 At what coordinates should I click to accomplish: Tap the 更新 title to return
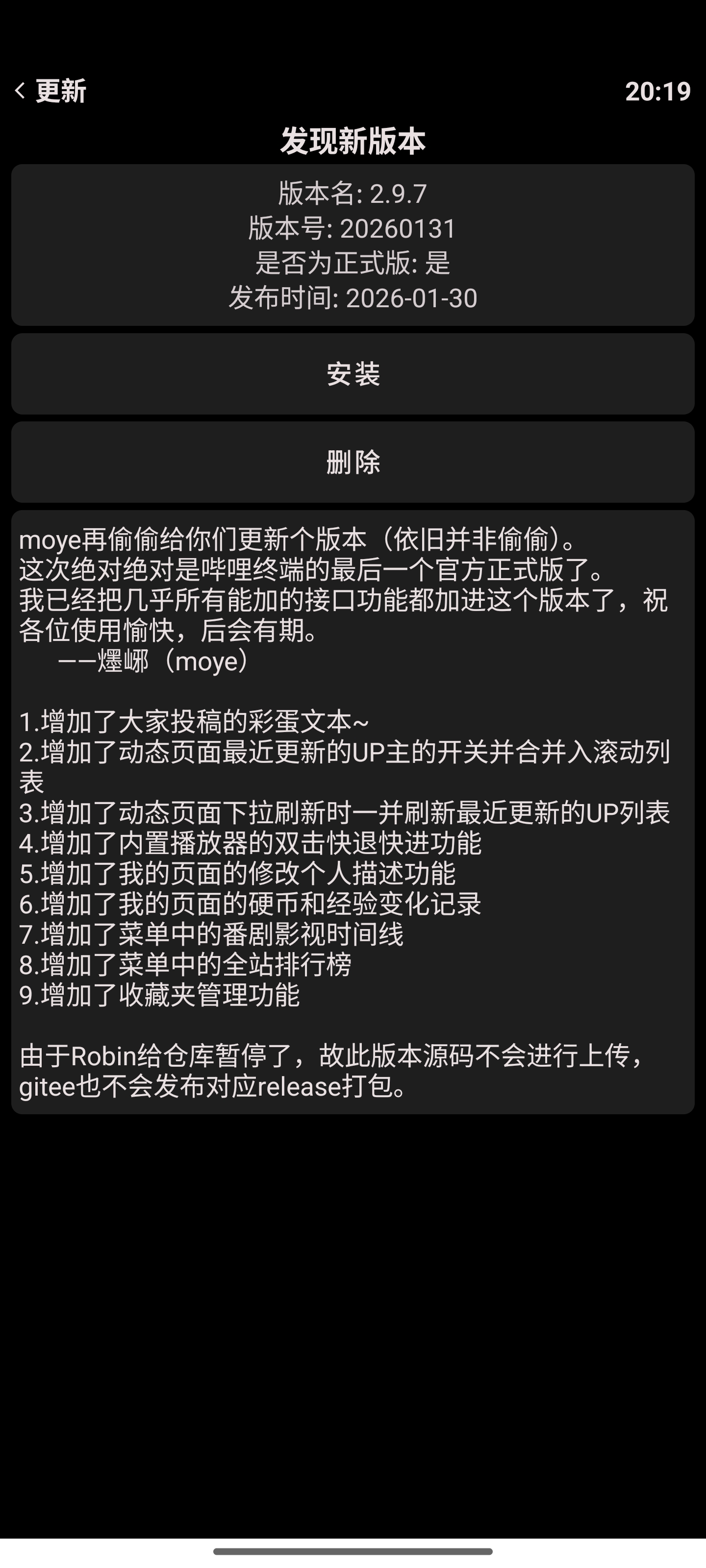coord(61,90)
